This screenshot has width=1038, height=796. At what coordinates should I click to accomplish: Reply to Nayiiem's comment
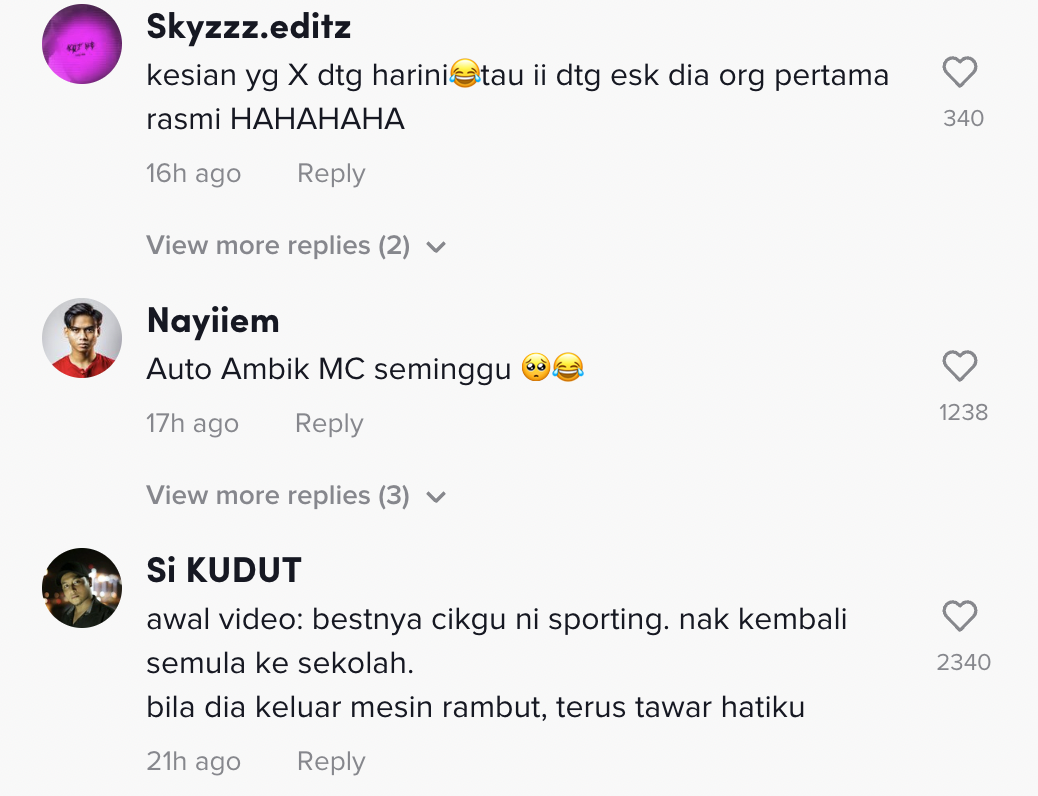click(329, 423)
